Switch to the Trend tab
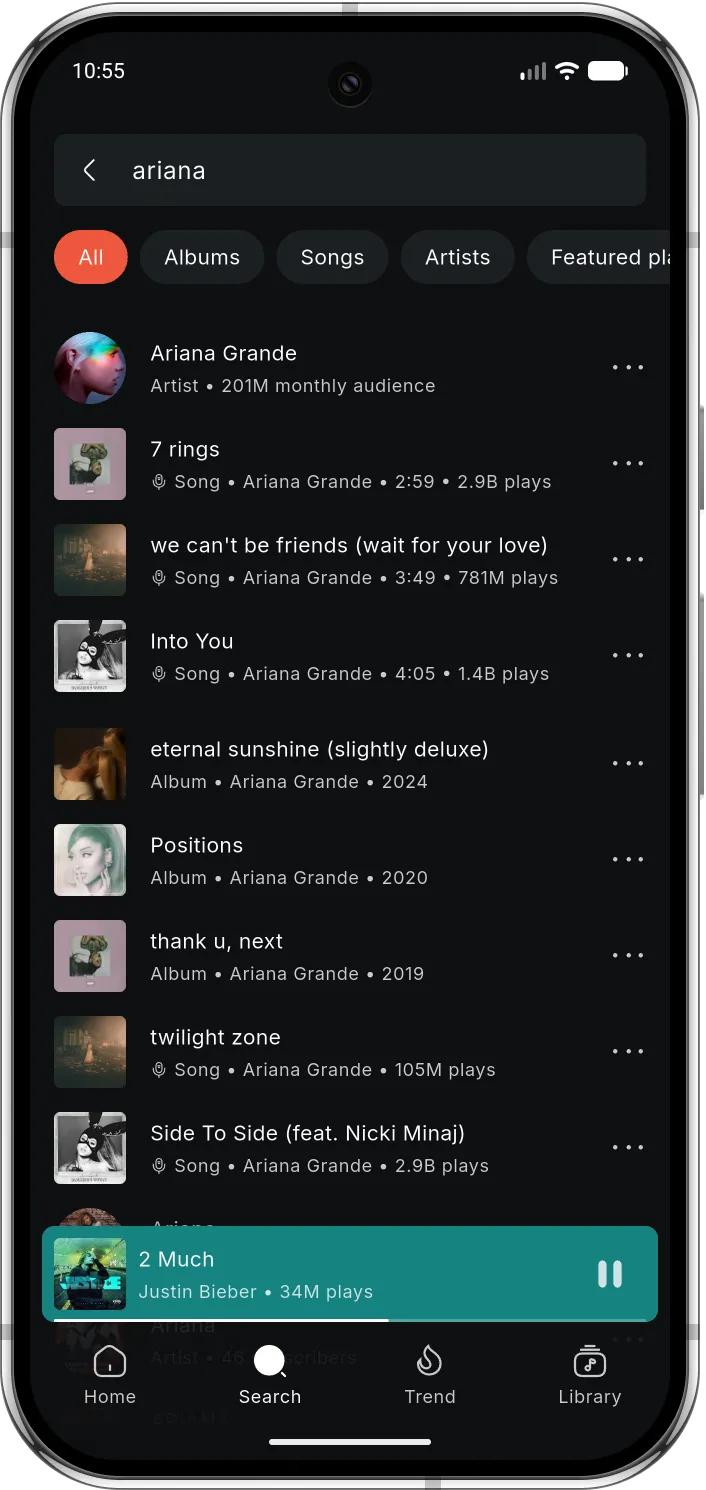706x1490 pixels. click(430, 1376)
